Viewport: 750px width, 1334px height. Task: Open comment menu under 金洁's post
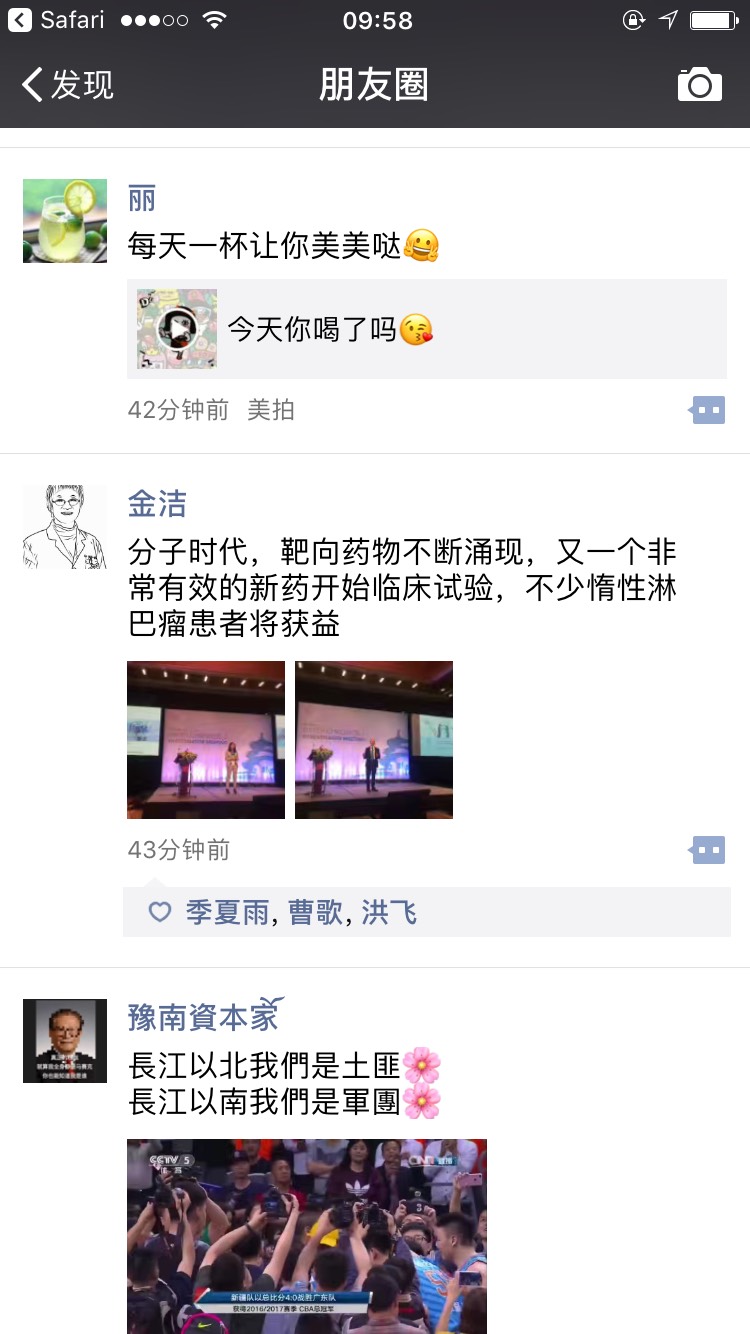708,850
